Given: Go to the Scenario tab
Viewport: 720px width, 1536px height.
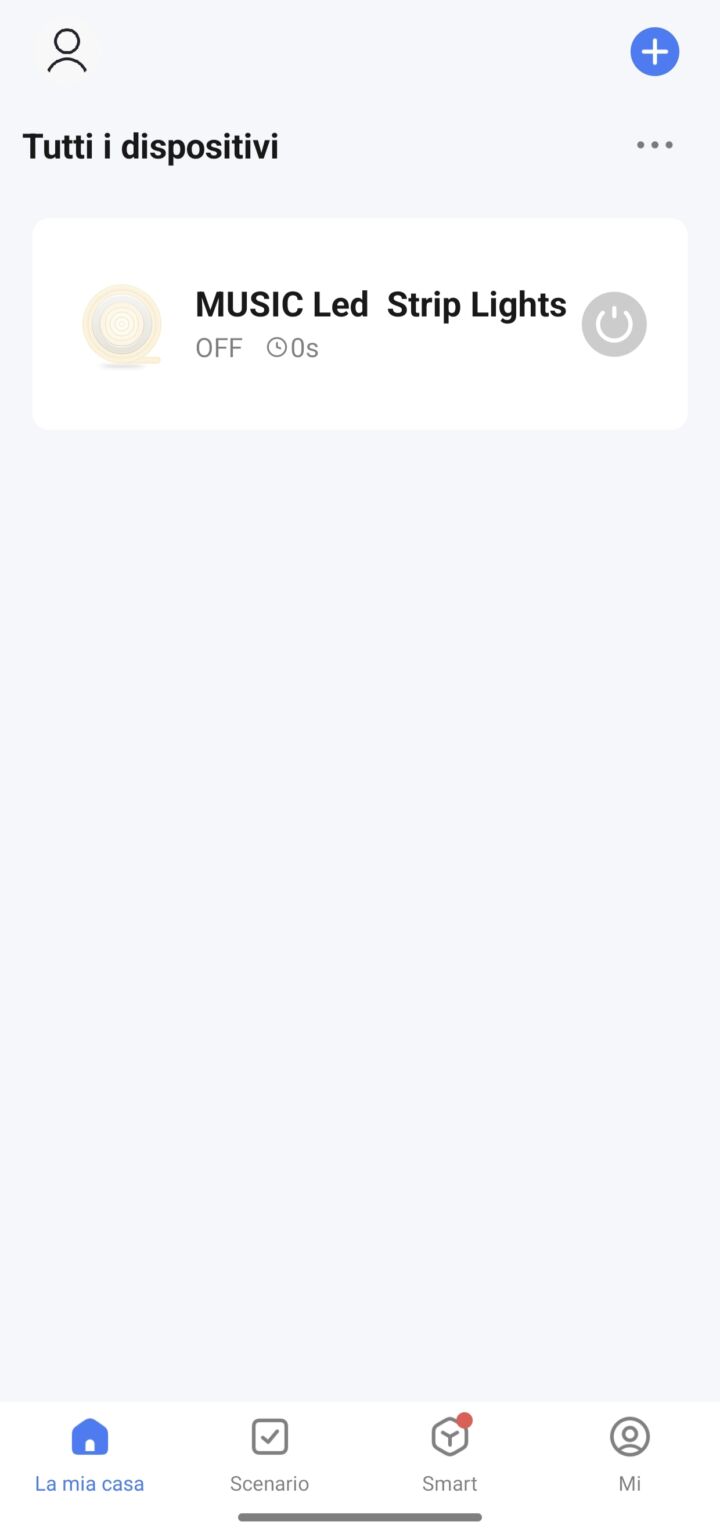Looking at the screenshot, I should pos(270,1455).
